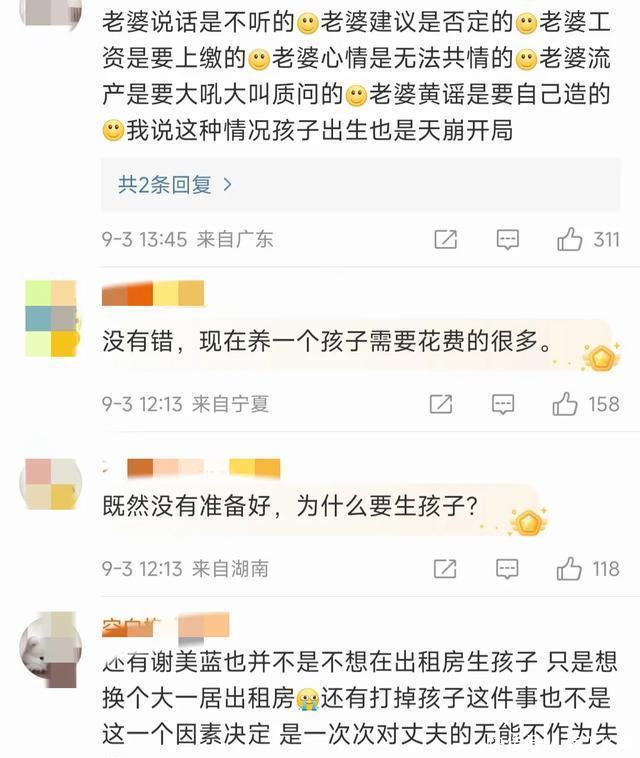This screenshot has width=640, height=758.
Task: Like the comment from 湖南
Action: click(x=569, y=569)
